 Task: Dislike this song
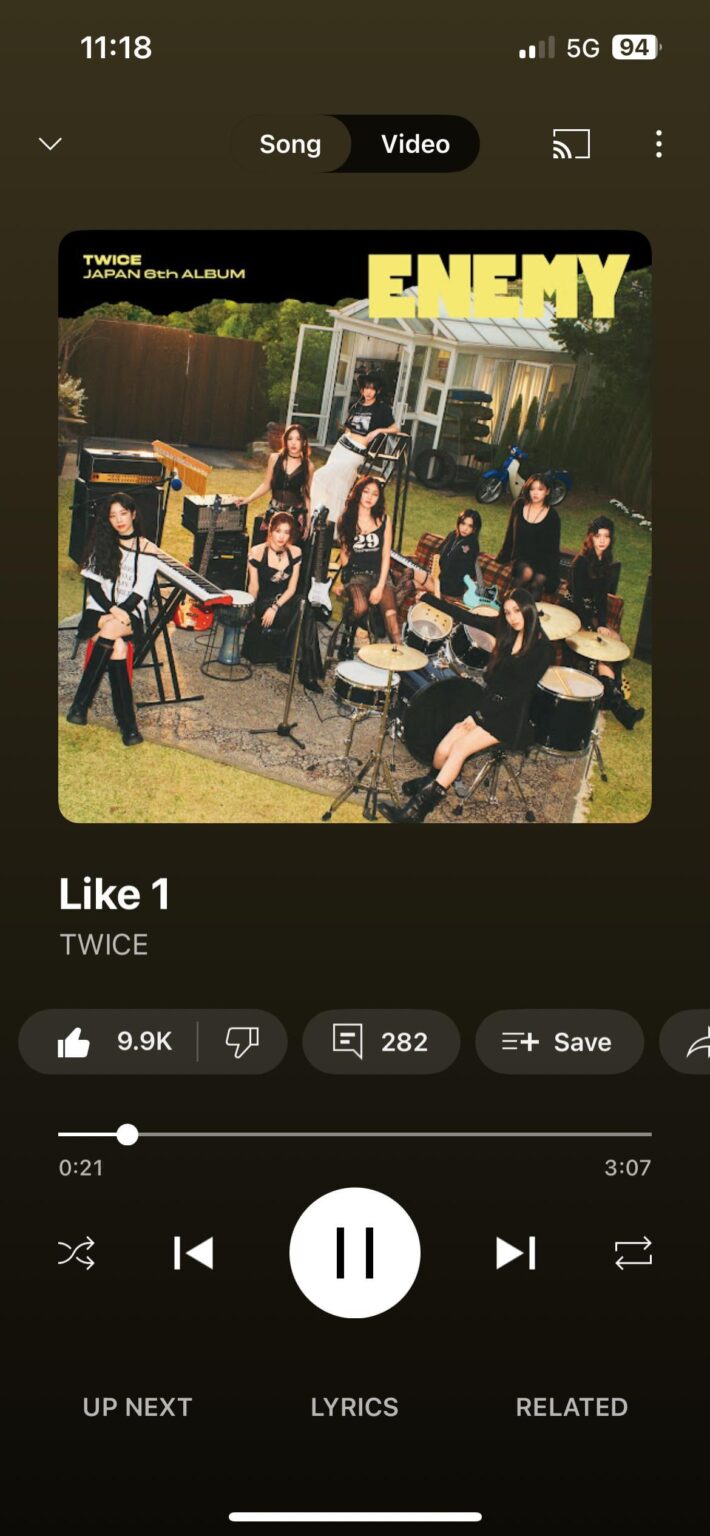pyautogui.click(x=242, y=1042)
